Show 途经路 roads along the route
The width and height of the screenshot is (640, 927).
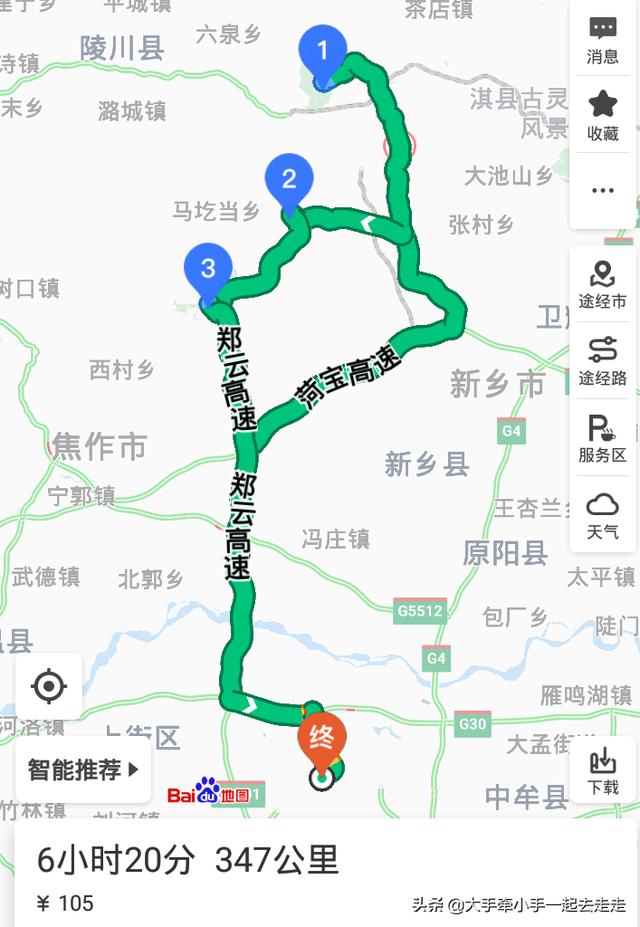click(602, 361)
